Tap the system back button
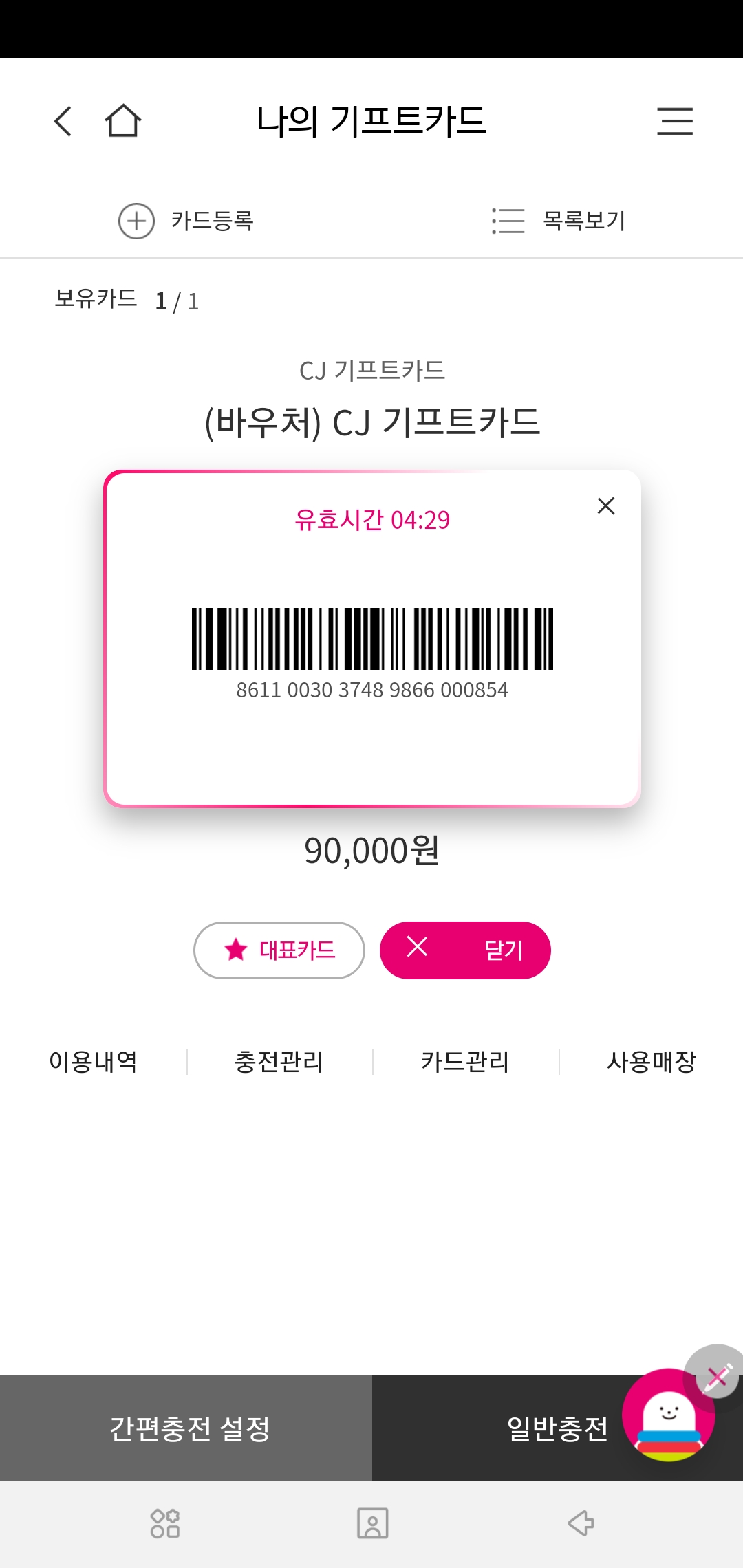This screenshot has height=1568, width=743. coord(581,1523)
